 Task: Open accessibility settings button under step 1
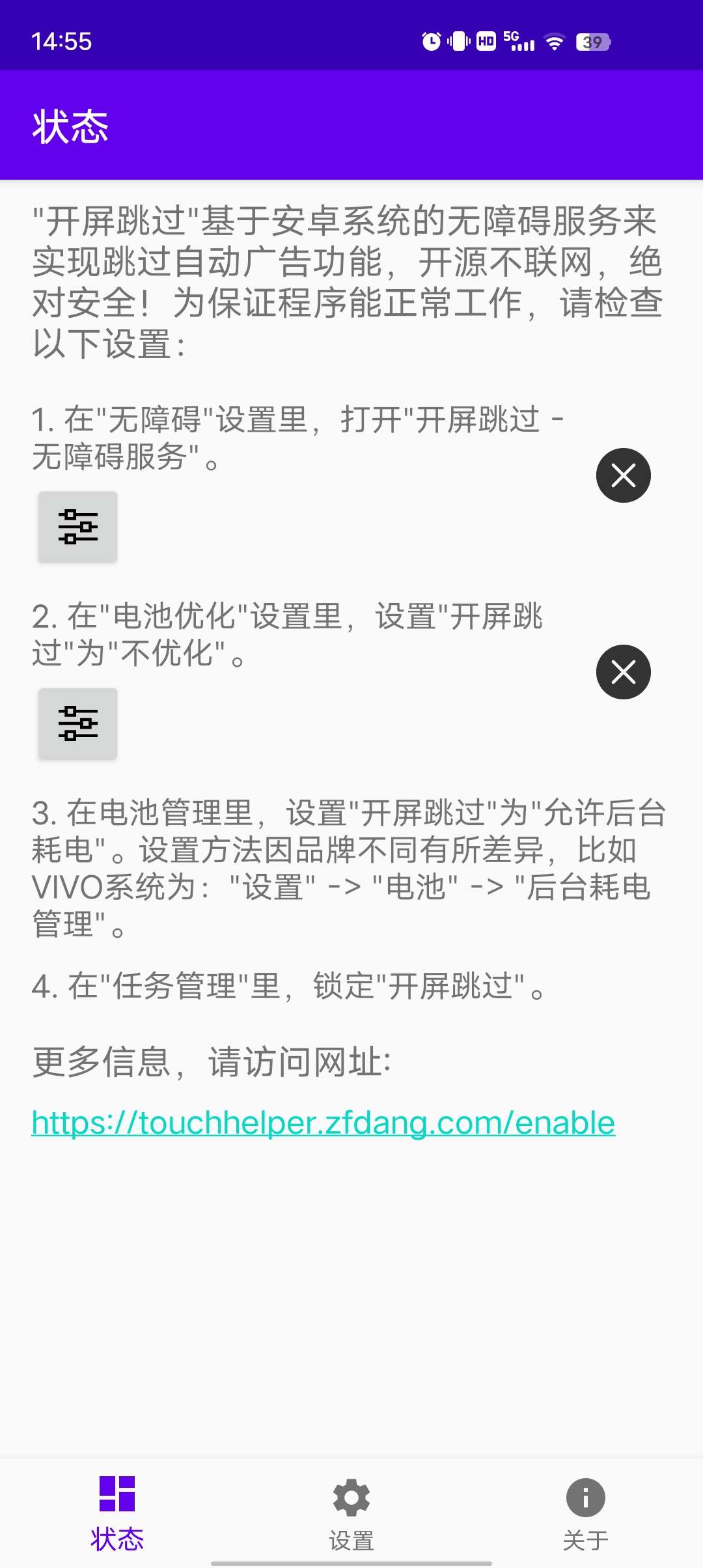tap(77, 527)
